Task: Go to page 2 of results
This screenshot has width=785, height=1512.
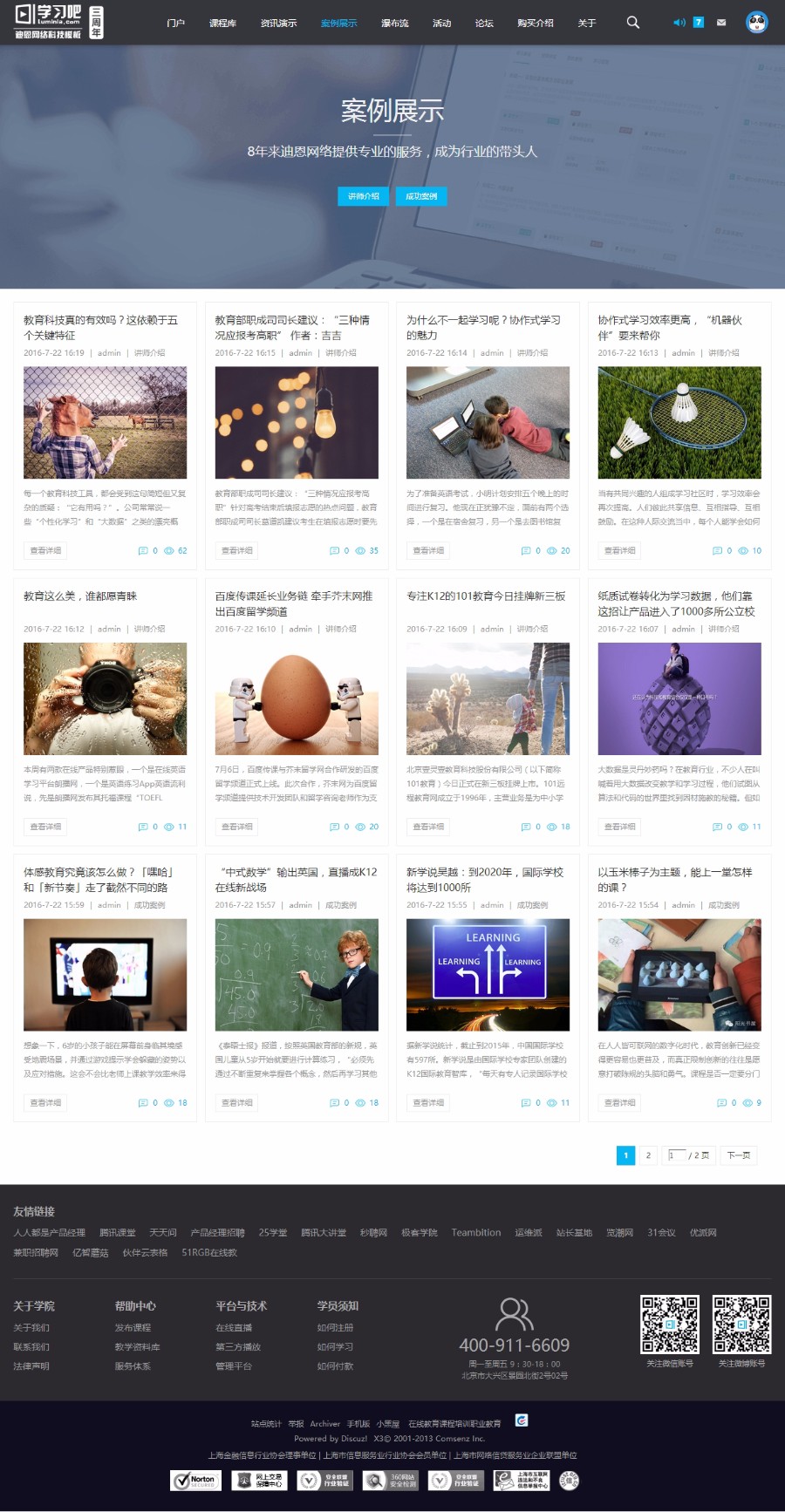Action: [x=648, y=1155]
